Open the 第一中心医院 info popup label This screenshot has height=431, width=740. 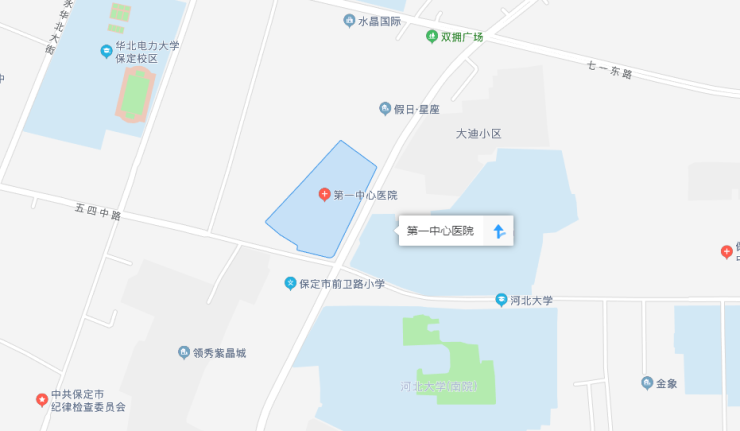[x=440, y=231]
